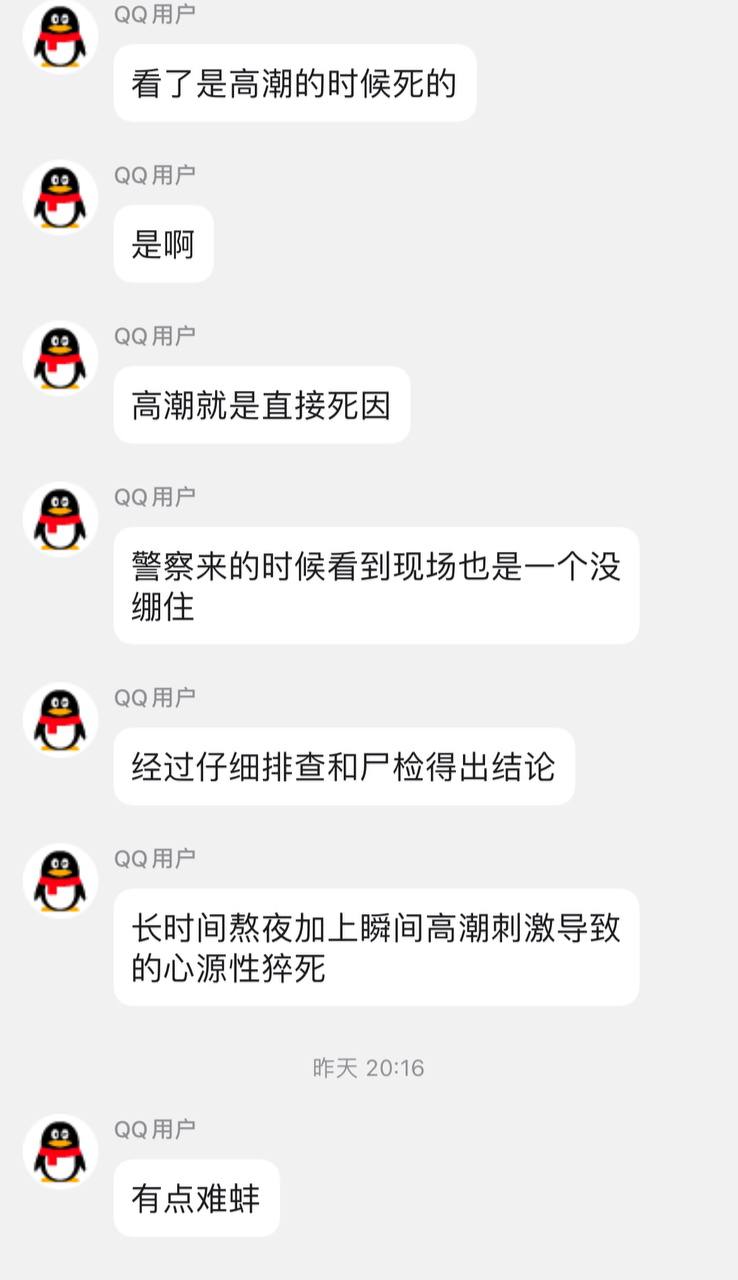The width and height of the screenshot is (738, 1280).
Task: Open avatar beside the '是啊' message
Action: pos(60,197)
